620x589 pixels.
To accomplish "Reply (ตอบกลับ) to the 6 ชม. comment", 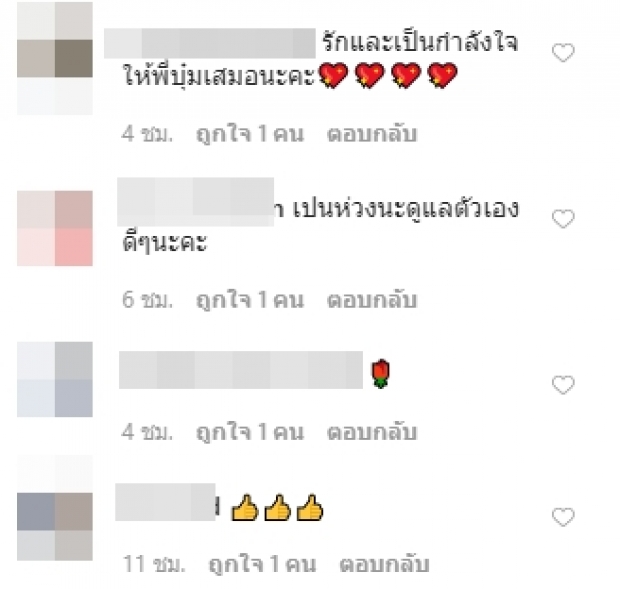I will 372,300.
